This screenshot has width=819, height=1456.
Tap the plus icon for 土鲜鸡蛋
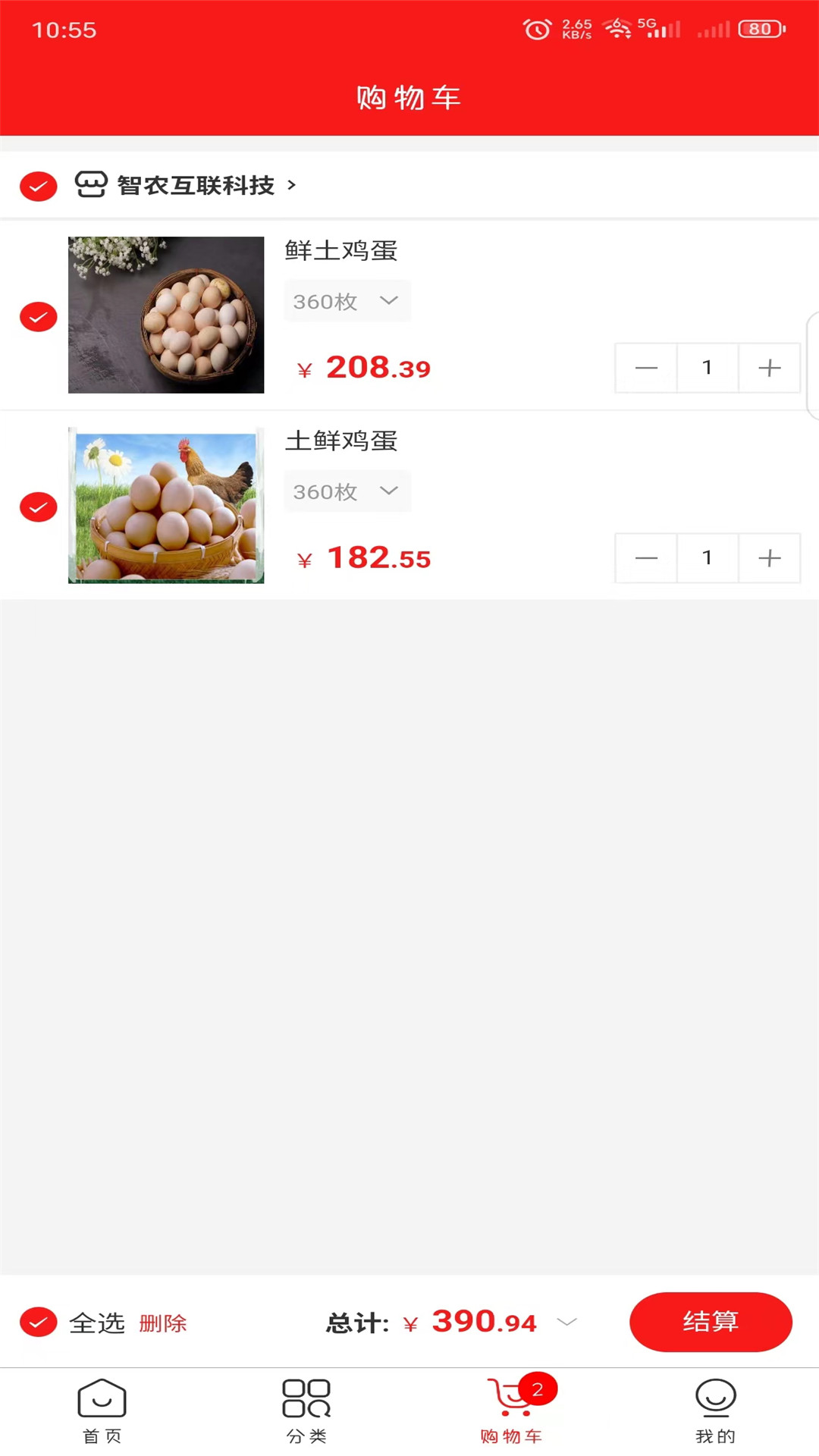(x=769, y=557)
